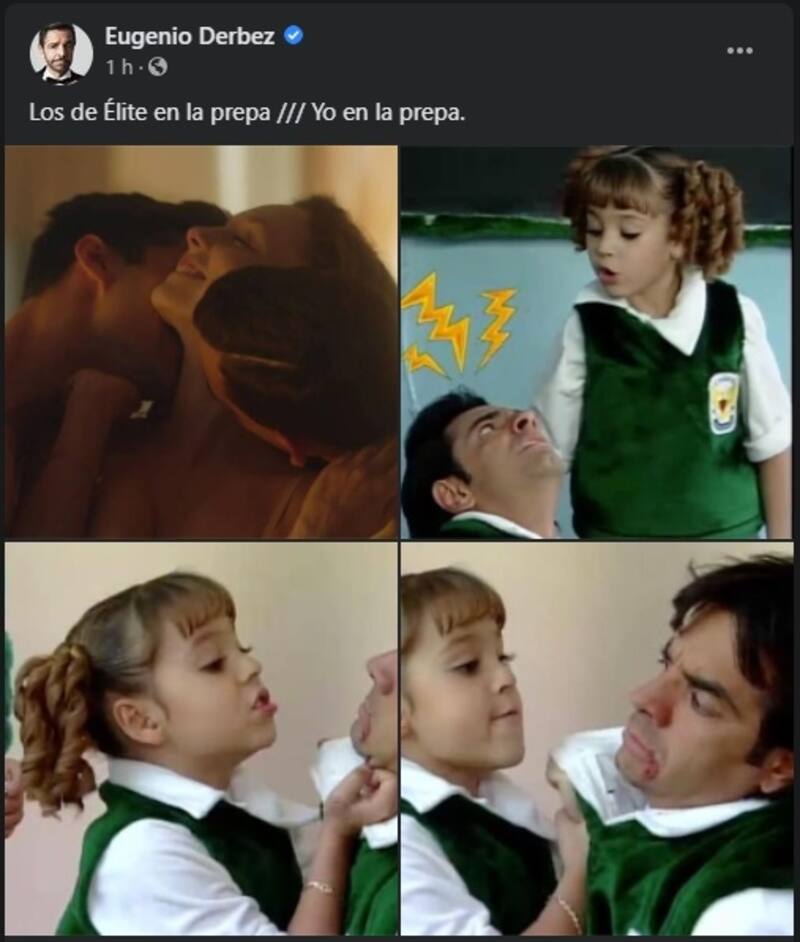Viewport: 800px width, 942px height.
Task: Open the post's three-dot options menu
Action: click(x=739, y=50)
